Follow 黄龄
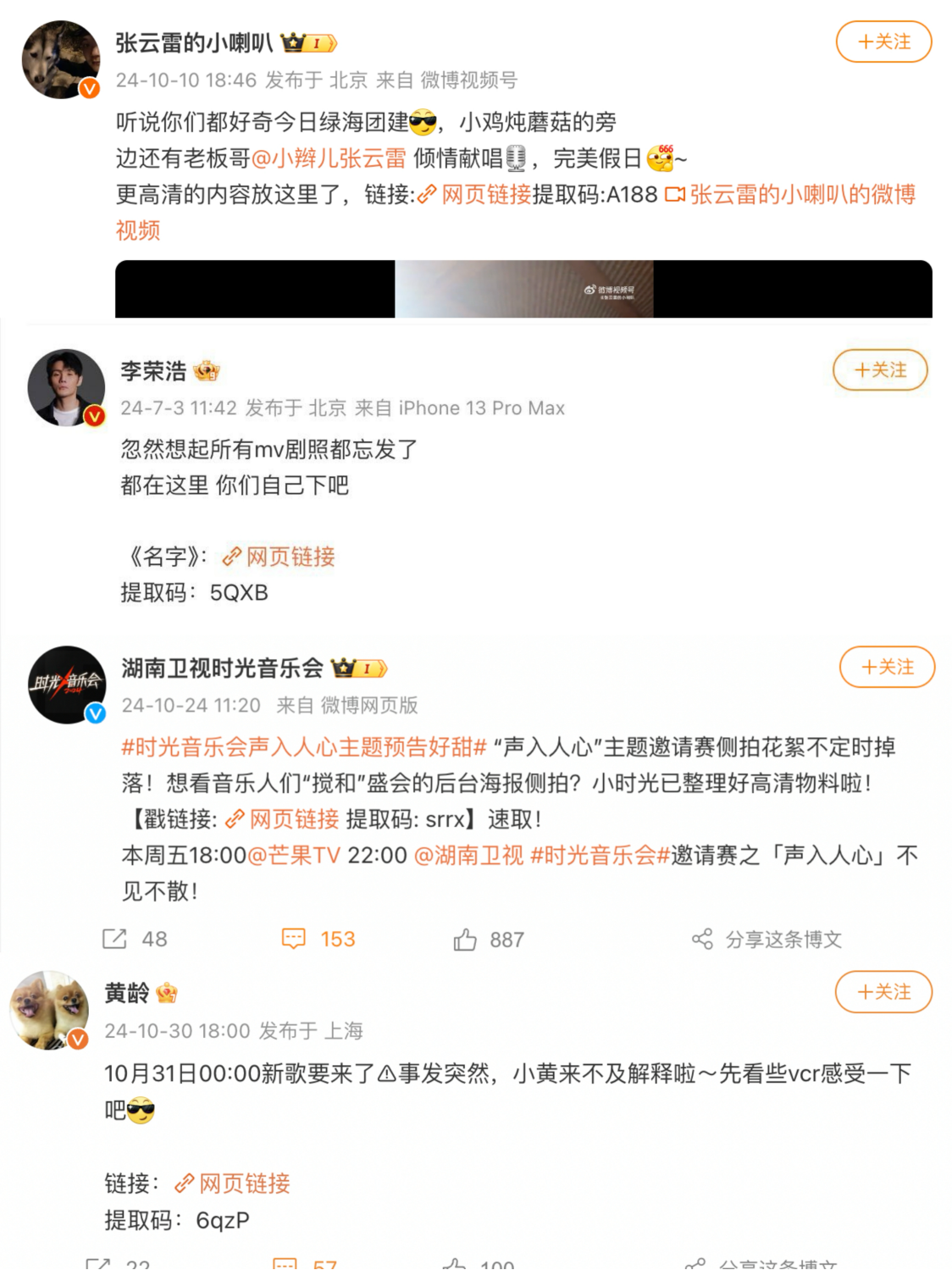Screen dimensions: 952x1270 pyautogui.click(x=883, y=992)
